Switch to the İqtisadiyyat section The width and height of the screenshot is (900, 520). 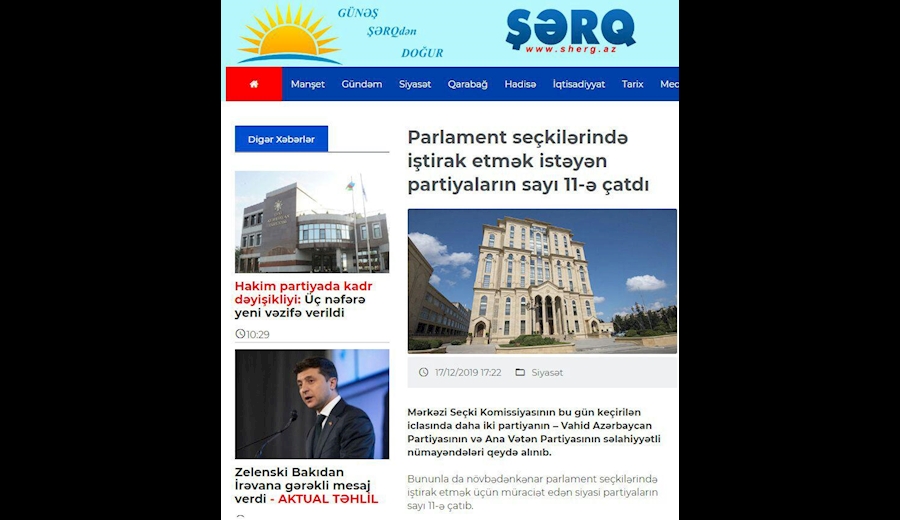tap(578, 84)
